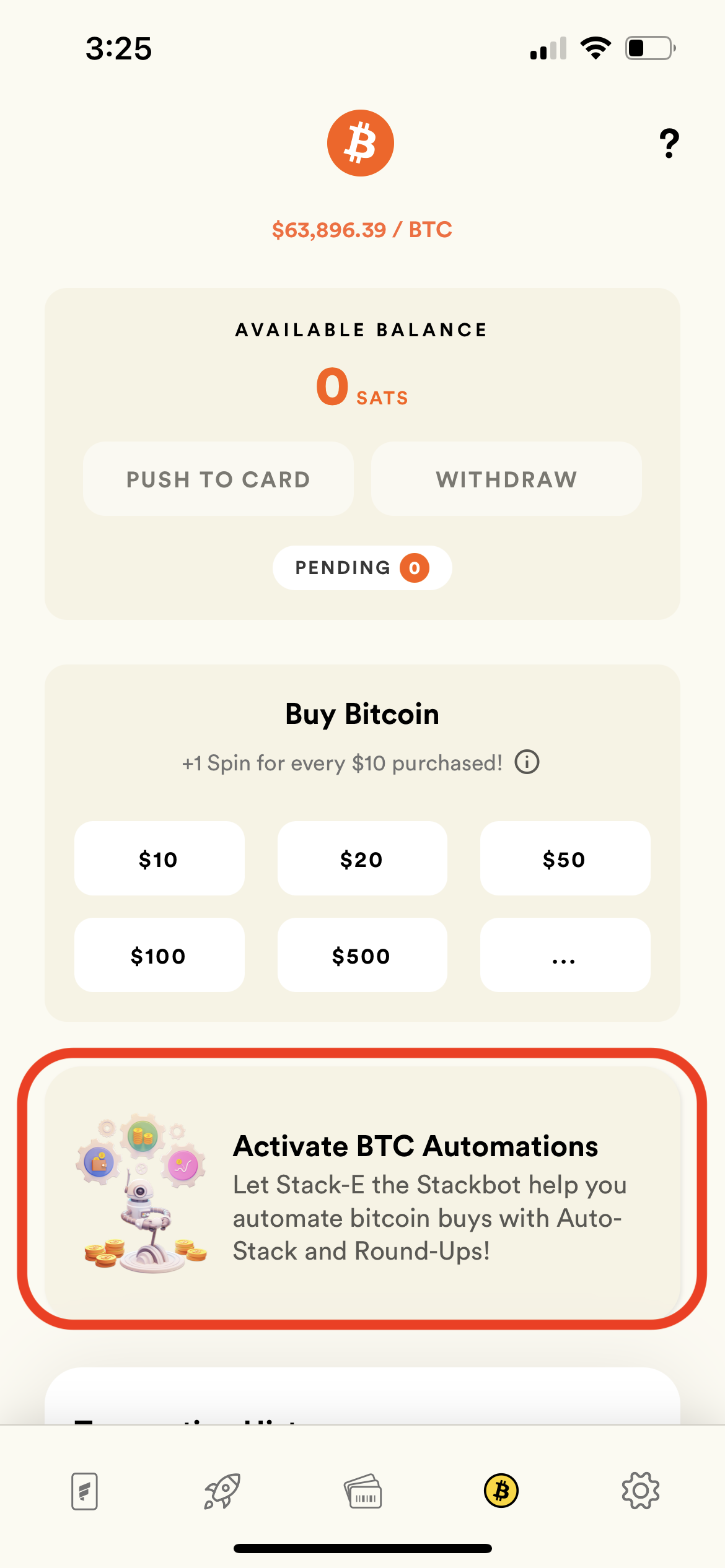Open custom amount with three dots
The image size is (725, 1568).
pos(565,955)
